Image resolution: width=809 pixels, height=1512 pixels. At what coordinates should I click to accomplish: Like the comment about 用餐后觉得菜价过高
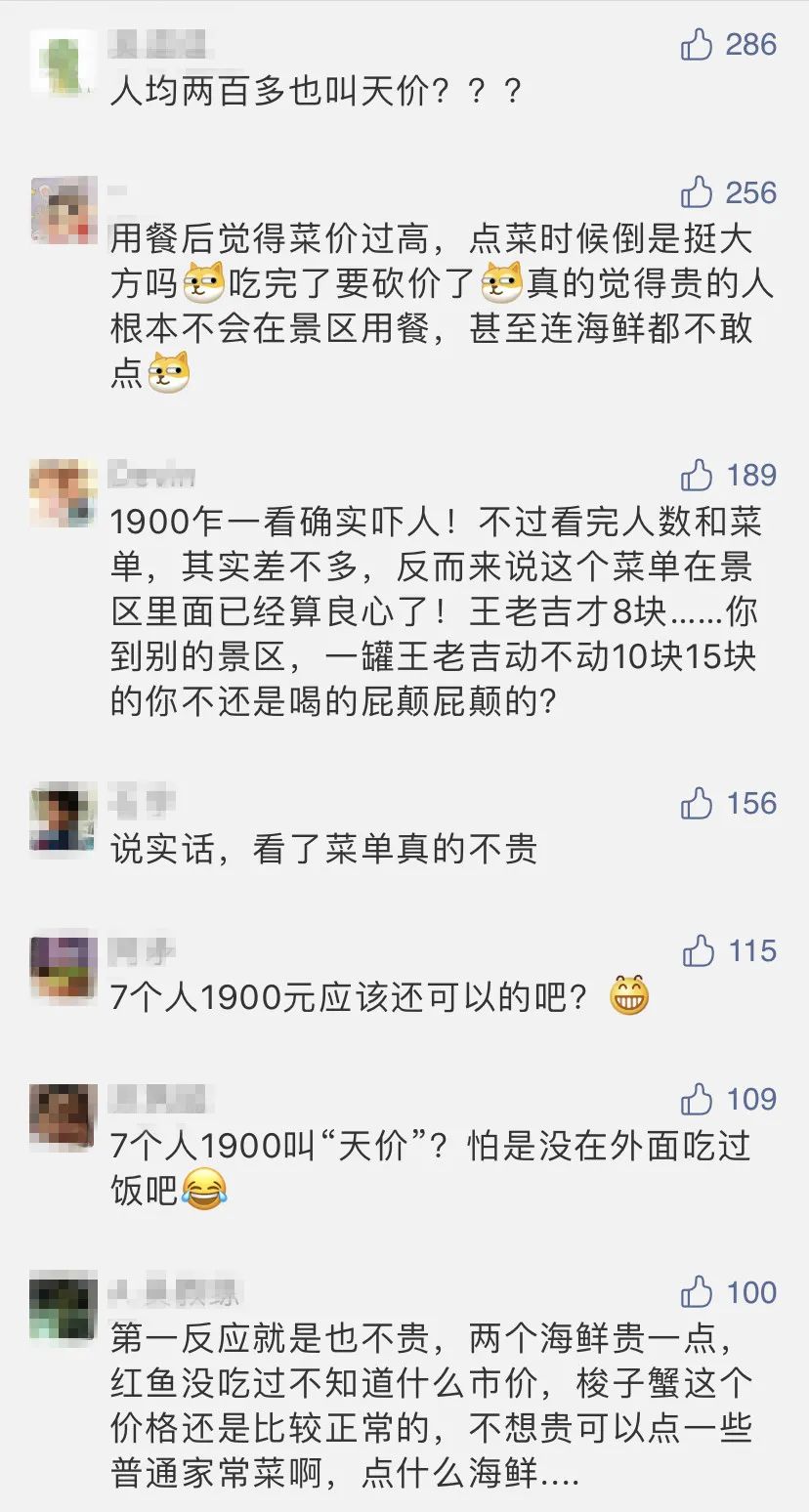[697, 191]
